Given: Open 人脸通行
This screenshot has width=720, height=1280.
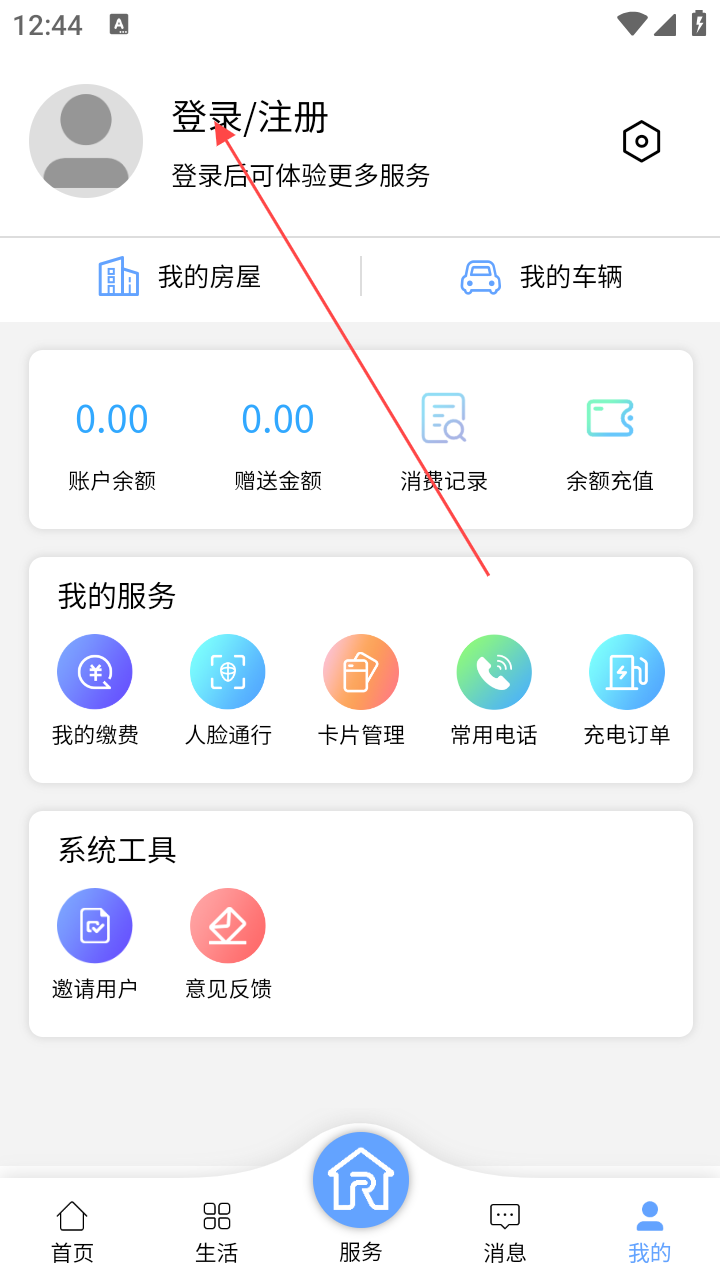Looking at the screenshot, I should pos(228,690).
